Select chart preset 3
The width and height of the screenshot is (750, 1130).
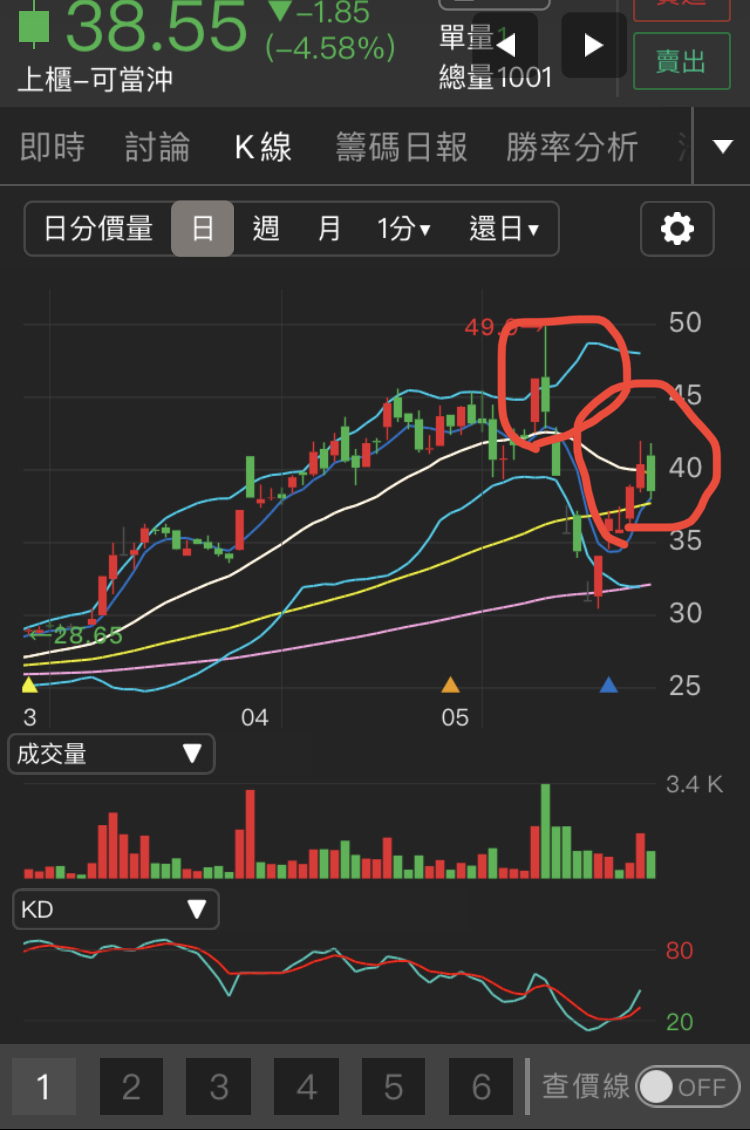[219, 1087]
